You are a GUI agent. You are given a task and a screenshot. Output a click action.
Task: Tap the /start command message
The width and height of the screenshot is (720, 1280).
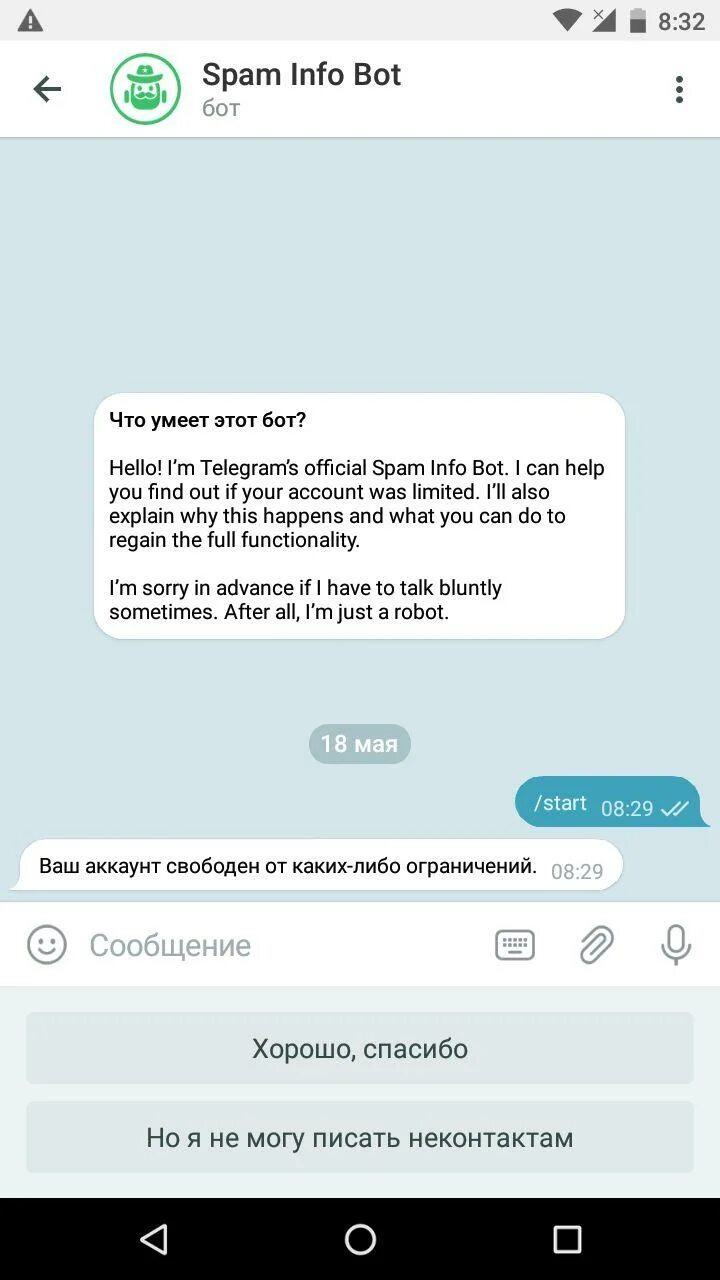pyautogui.click(x=608, y=802)
